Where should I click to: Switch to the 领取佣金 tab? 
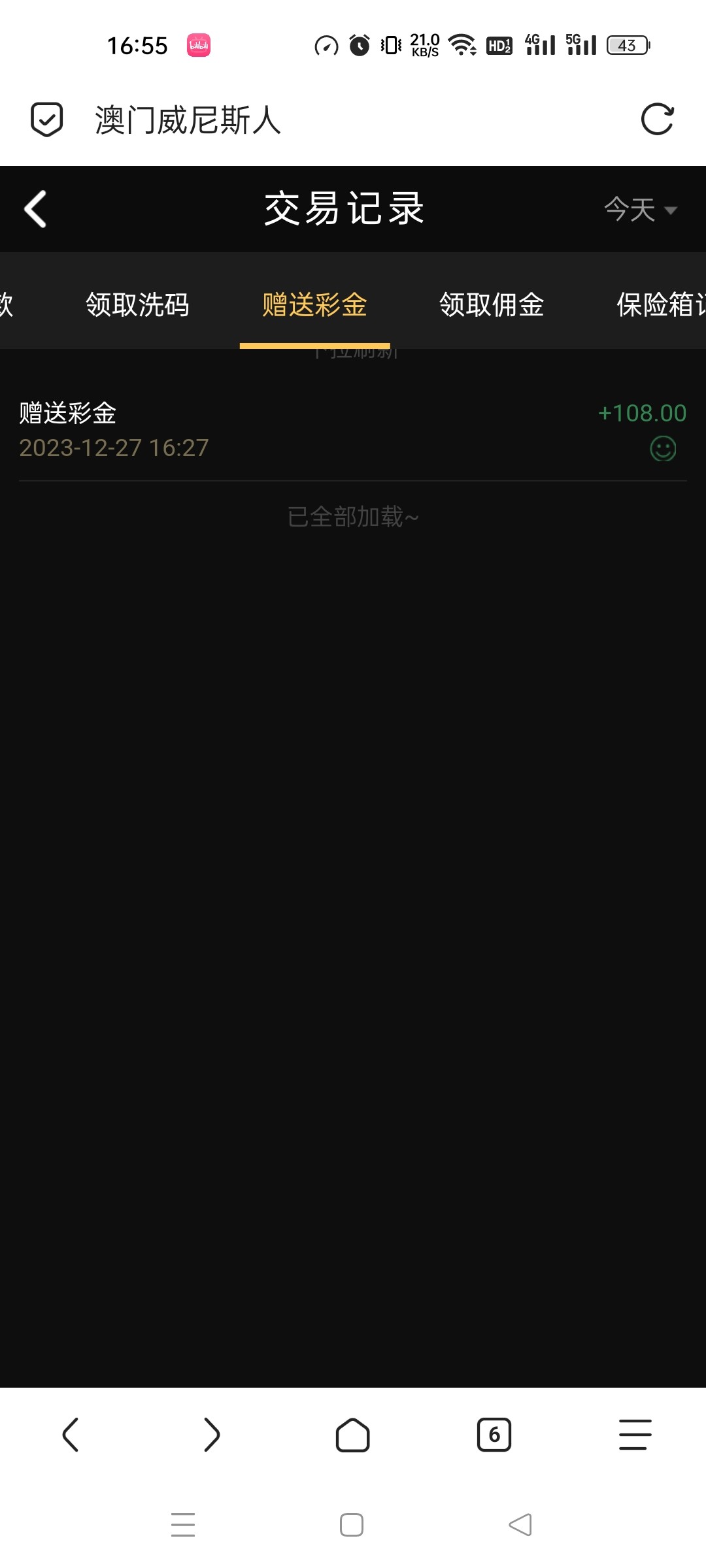pos(492,304)
